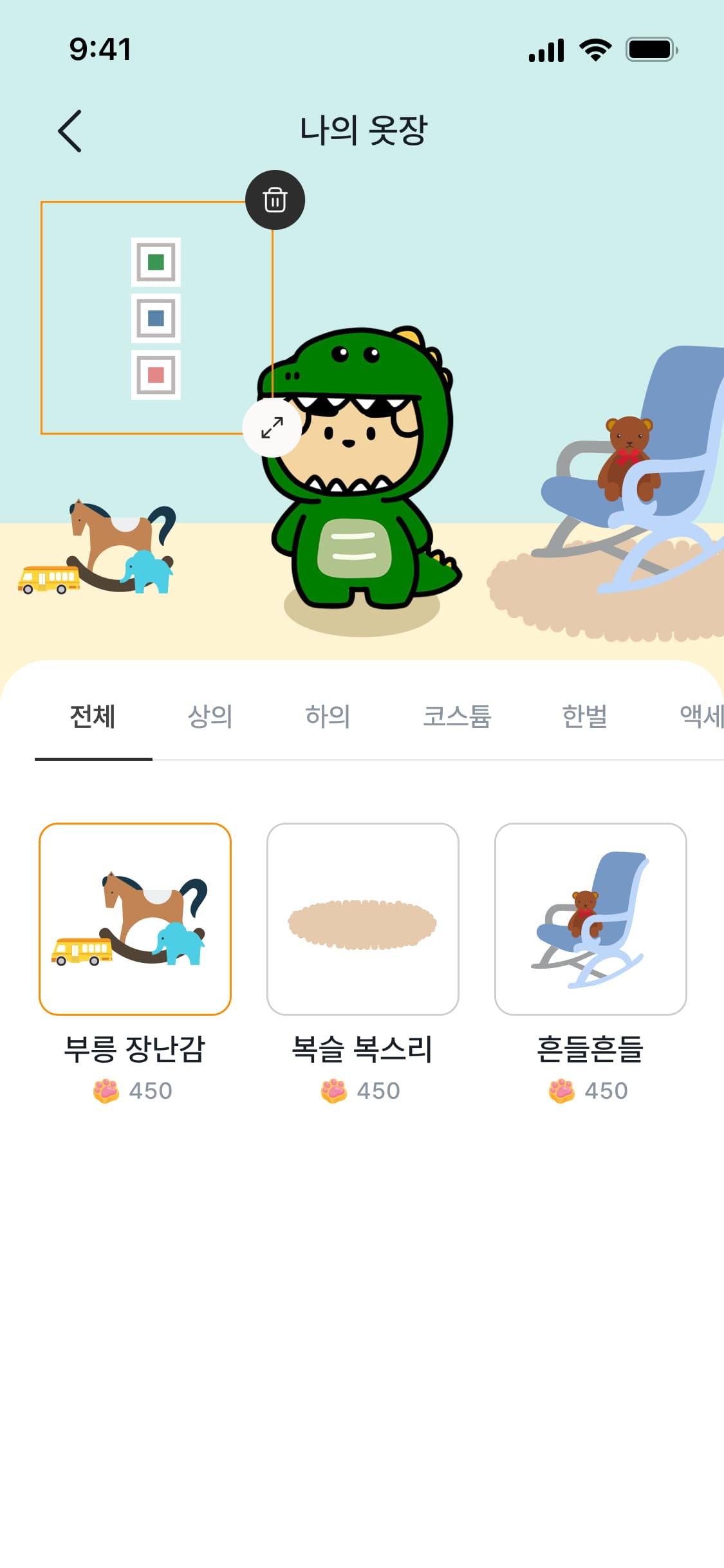Click the green swatch in the wall frame
This screenshot has height=1568, width=724.
point(156,261)
